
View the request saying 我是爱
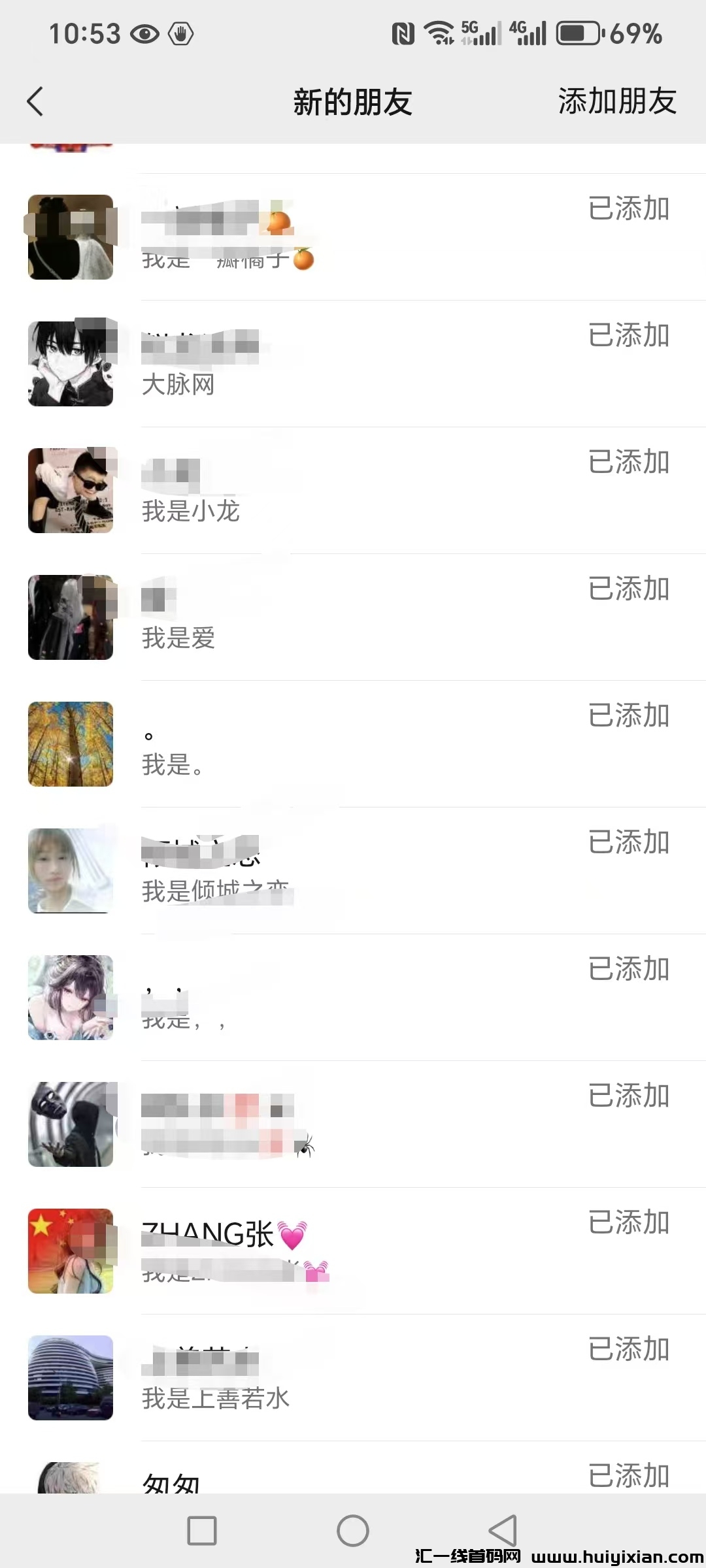(x=353, y=617)
